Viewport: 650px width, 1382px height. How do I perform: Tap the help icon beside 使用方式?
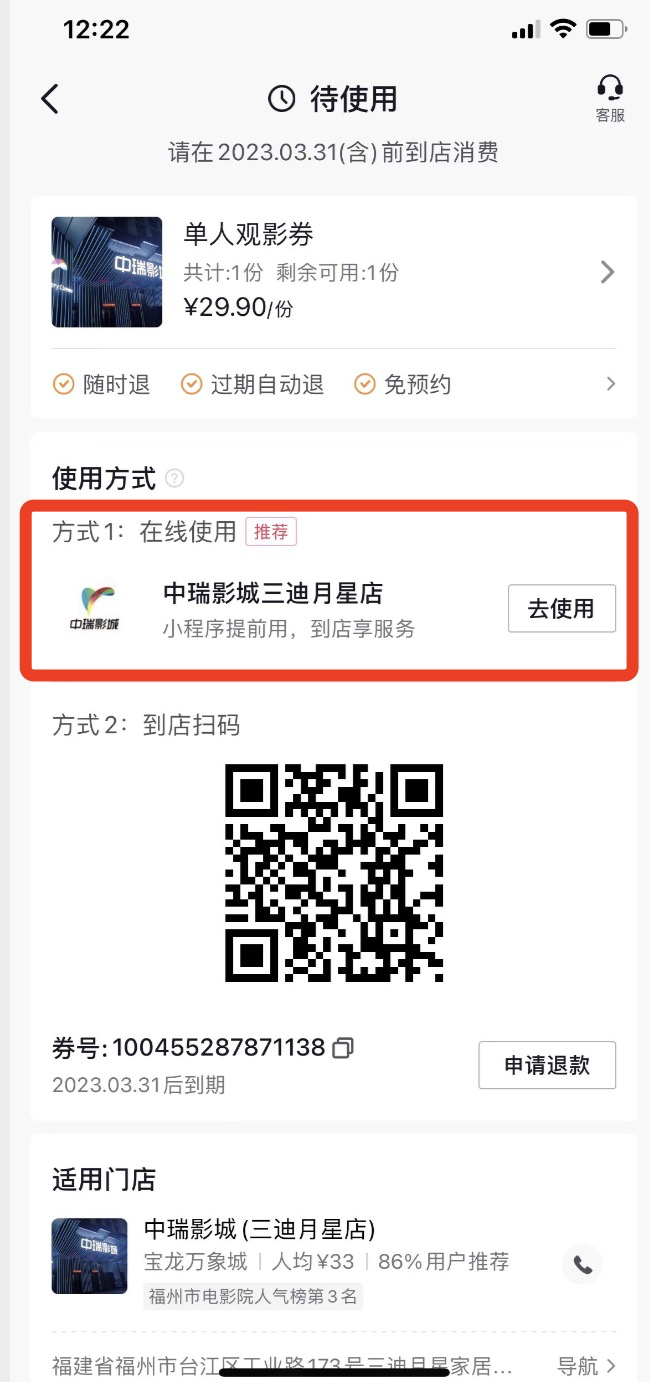tap(175, 478)
